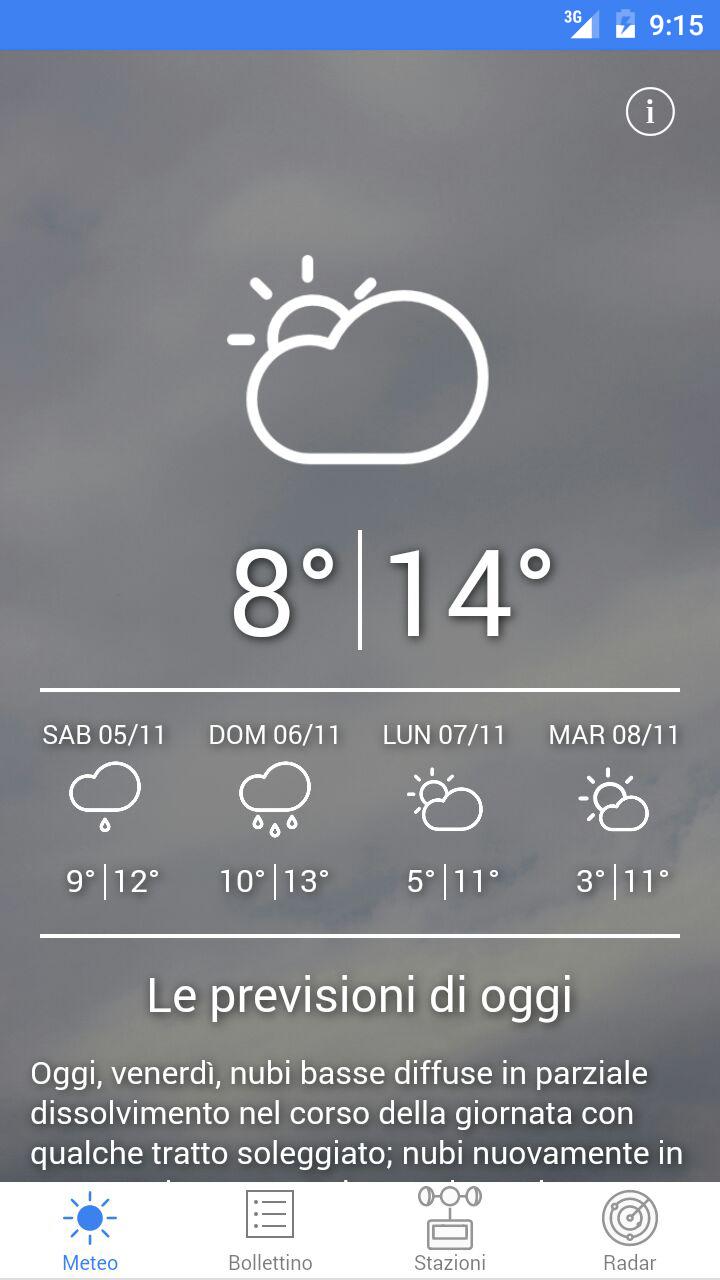The height and width of the screenshot is (1280, 720).
Task: Go to the Stazioni tab
Action: pos(450,1231)
